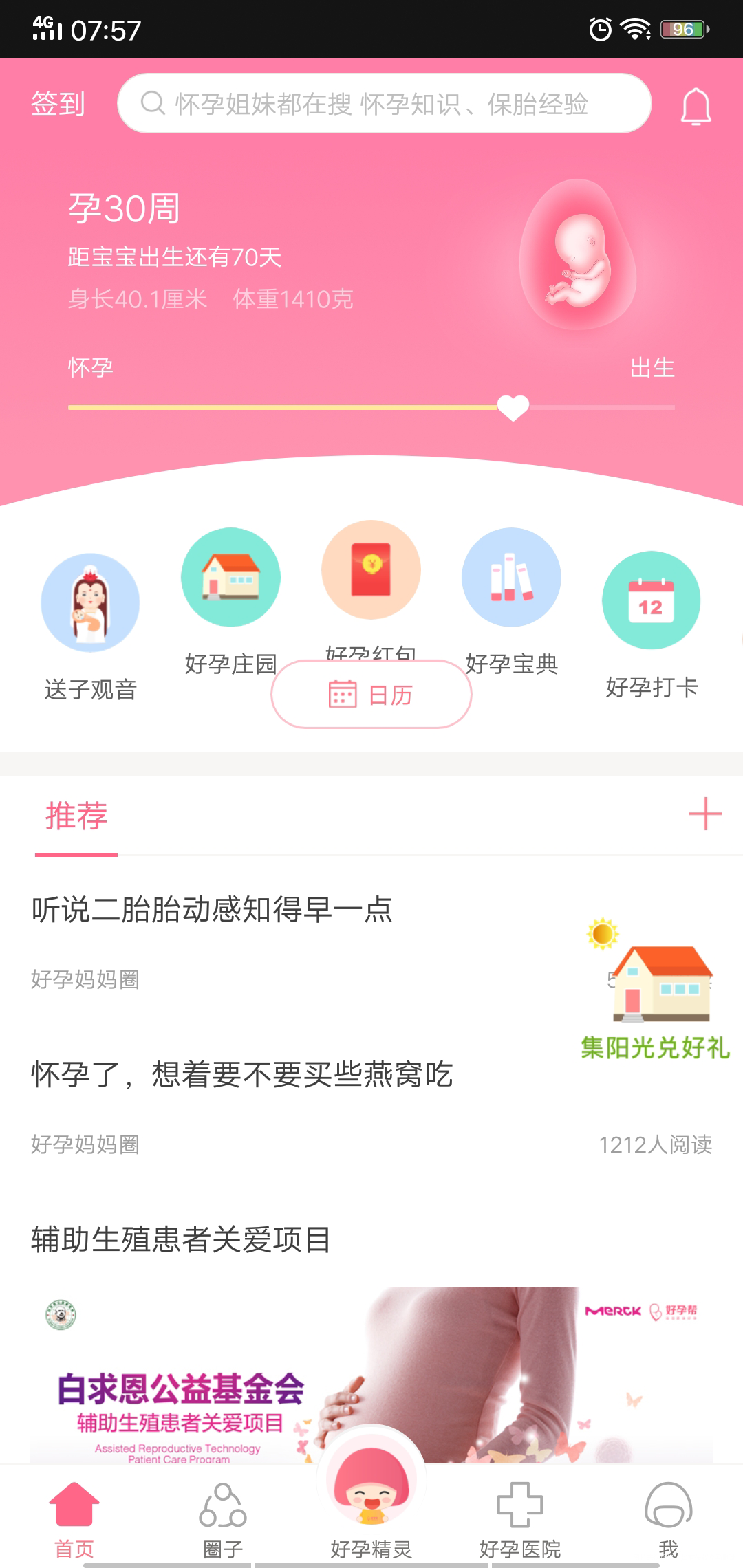Open 怀孕了，想着要不要买些燕窝吃 post
This screenshot has width=743, height=1568.
[242, 1076]
